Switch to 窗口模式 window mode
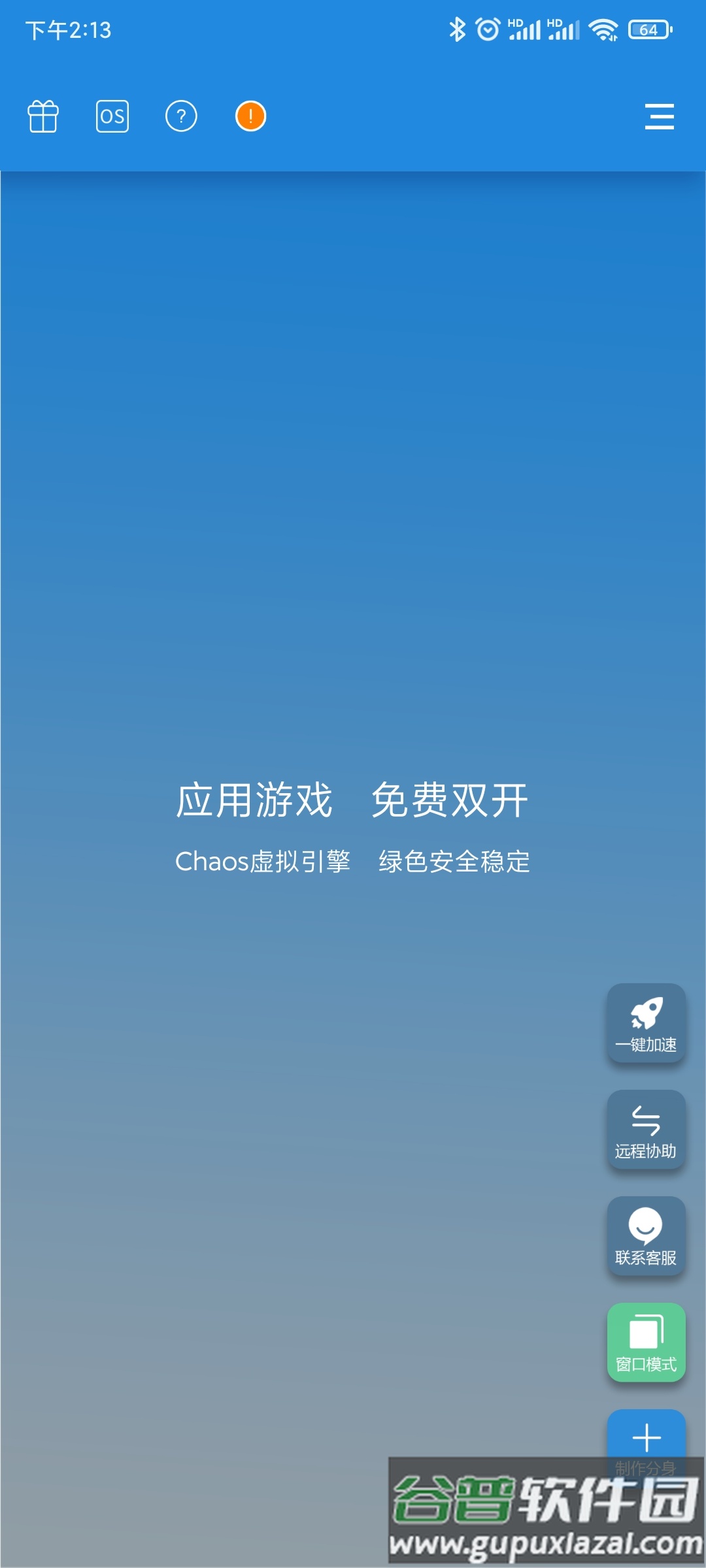The height and width of the screenshot is (1568, 706). (x=646, y=1343)
